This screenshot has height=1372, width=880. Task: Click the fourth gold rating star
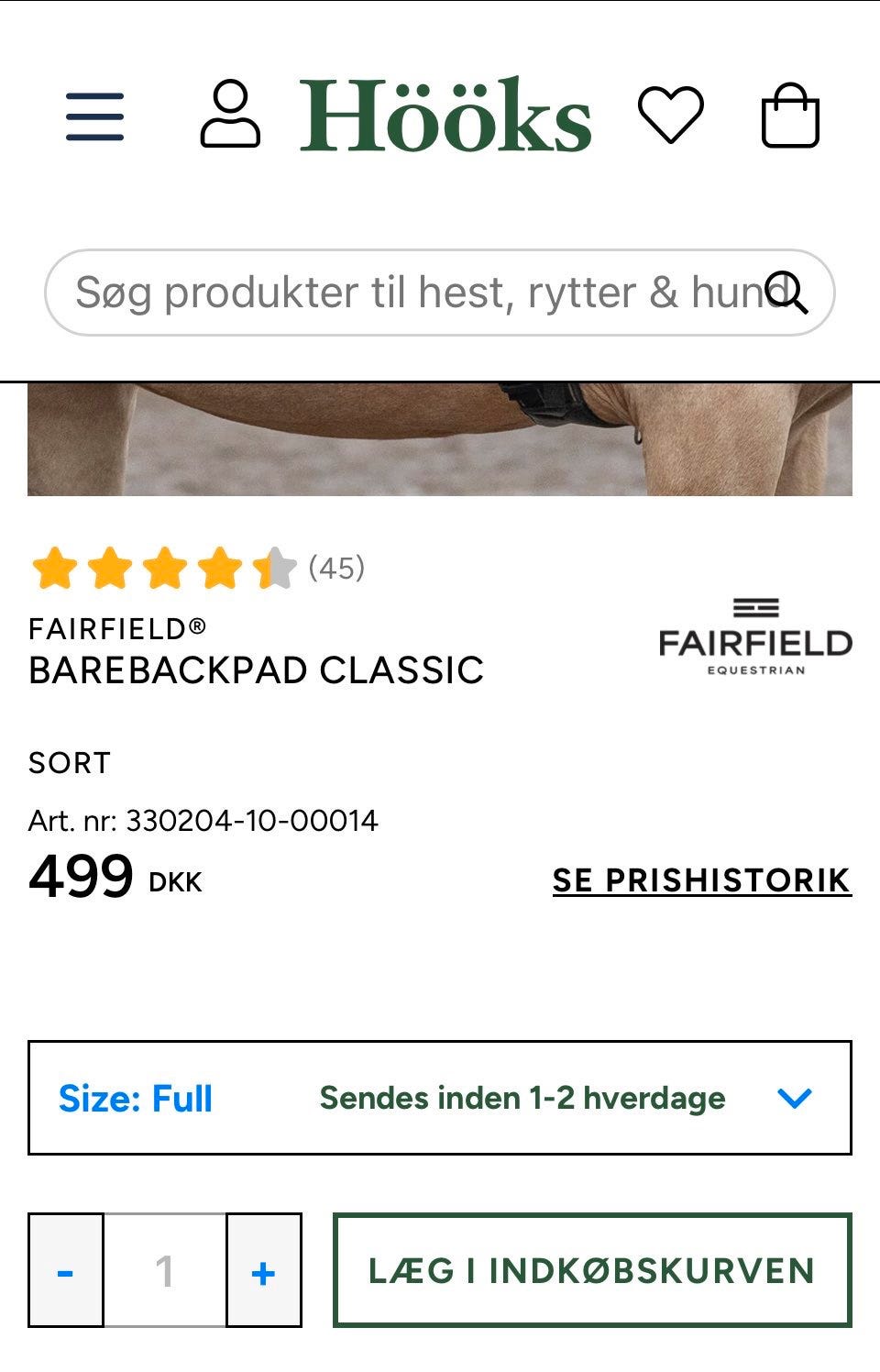click(x=220, y=568)
